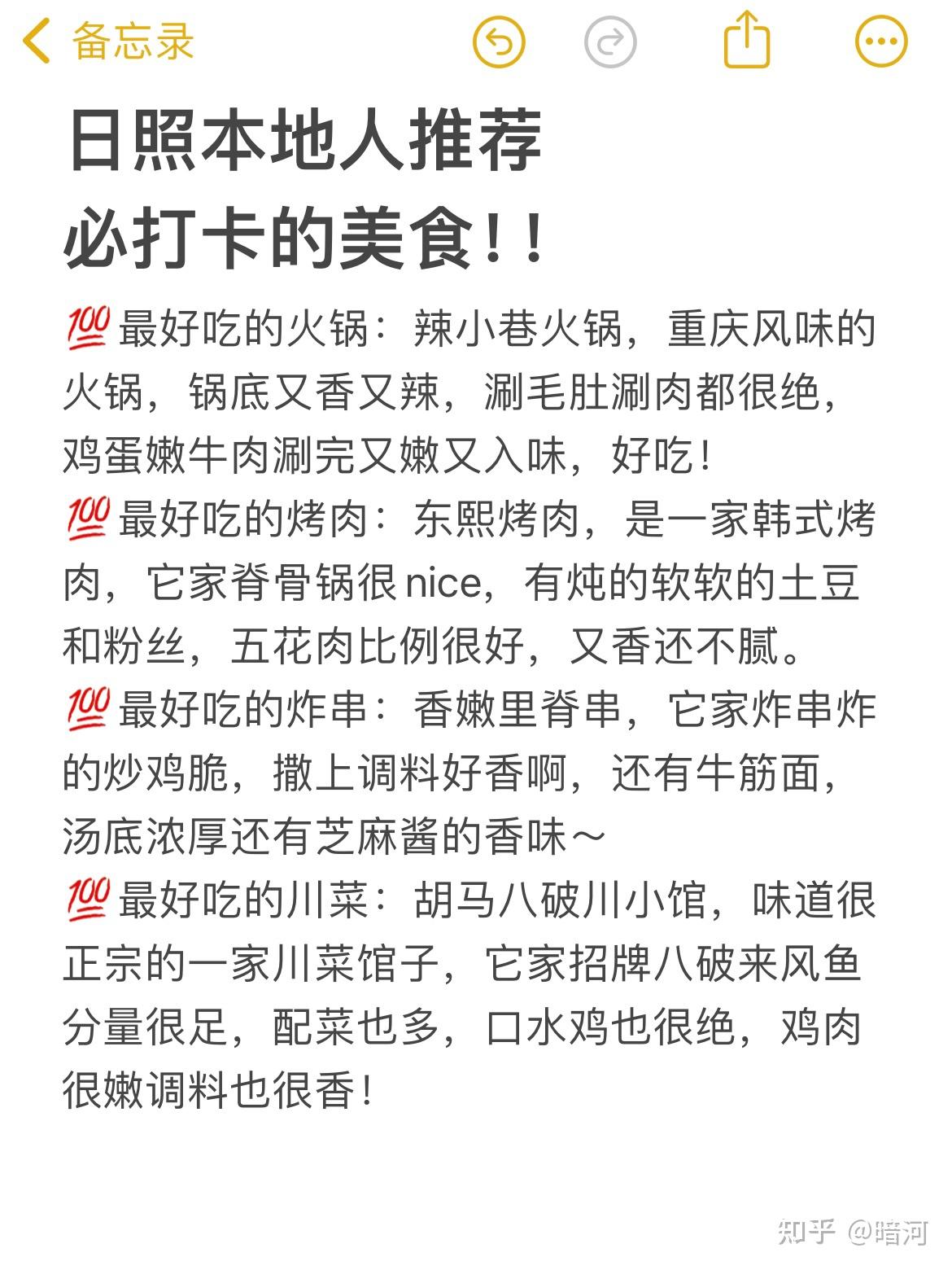The image size is (952, 1270).
Task: Go back to the 备忘录 list
Action: click(x=109, y=42)
